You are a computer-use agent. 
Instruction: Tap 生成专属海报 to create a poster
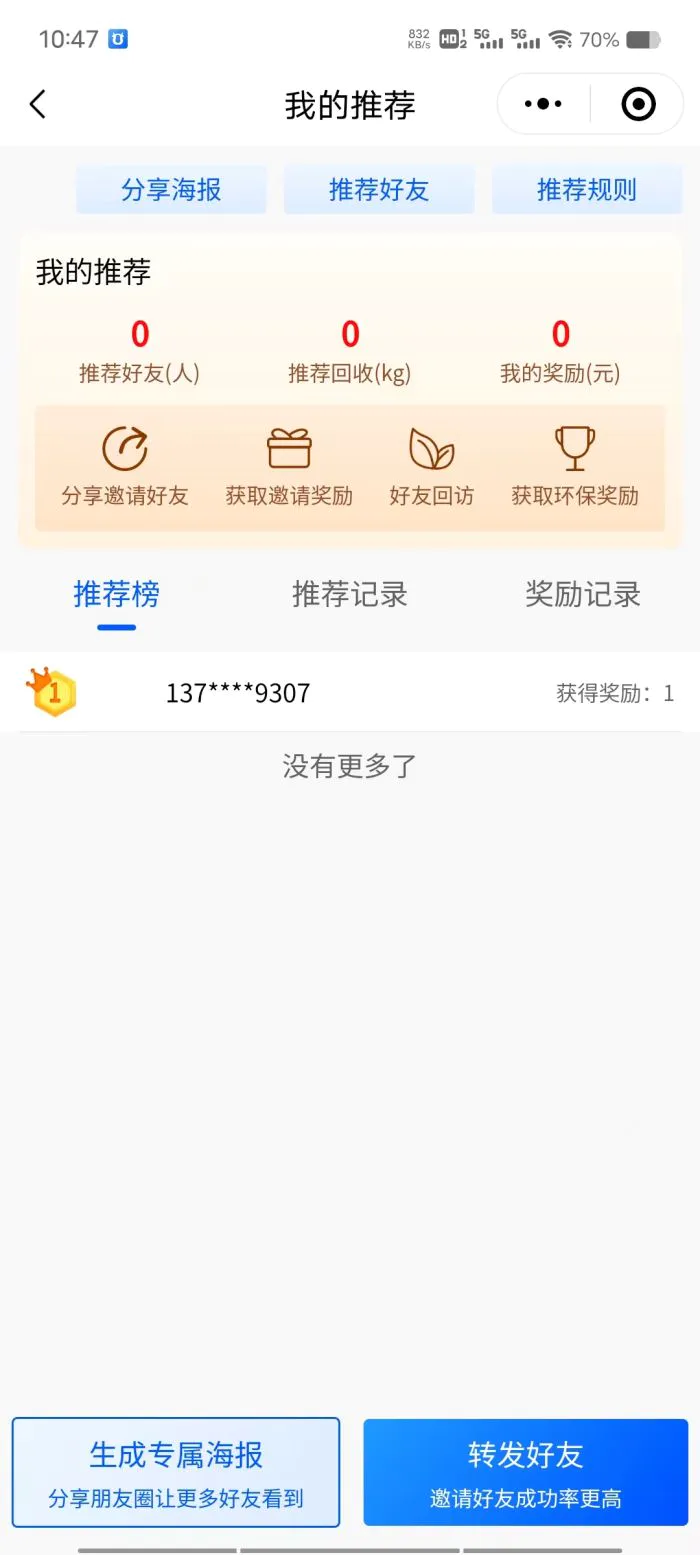click(x=176, y=1472)
